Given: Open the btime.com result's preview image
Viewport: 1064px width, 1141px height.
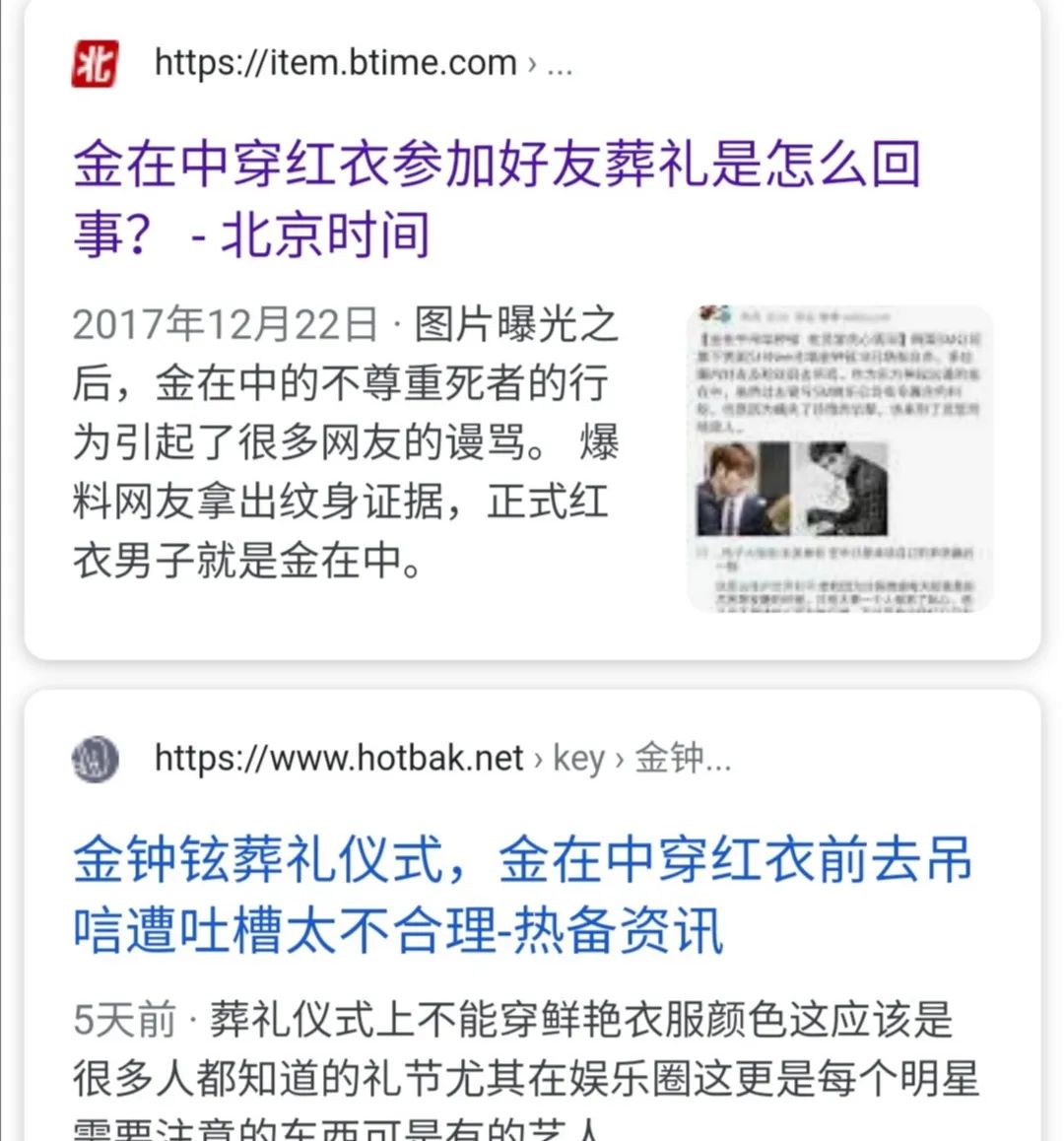Looking at the screenshot, I should click(x=839, y=458).
